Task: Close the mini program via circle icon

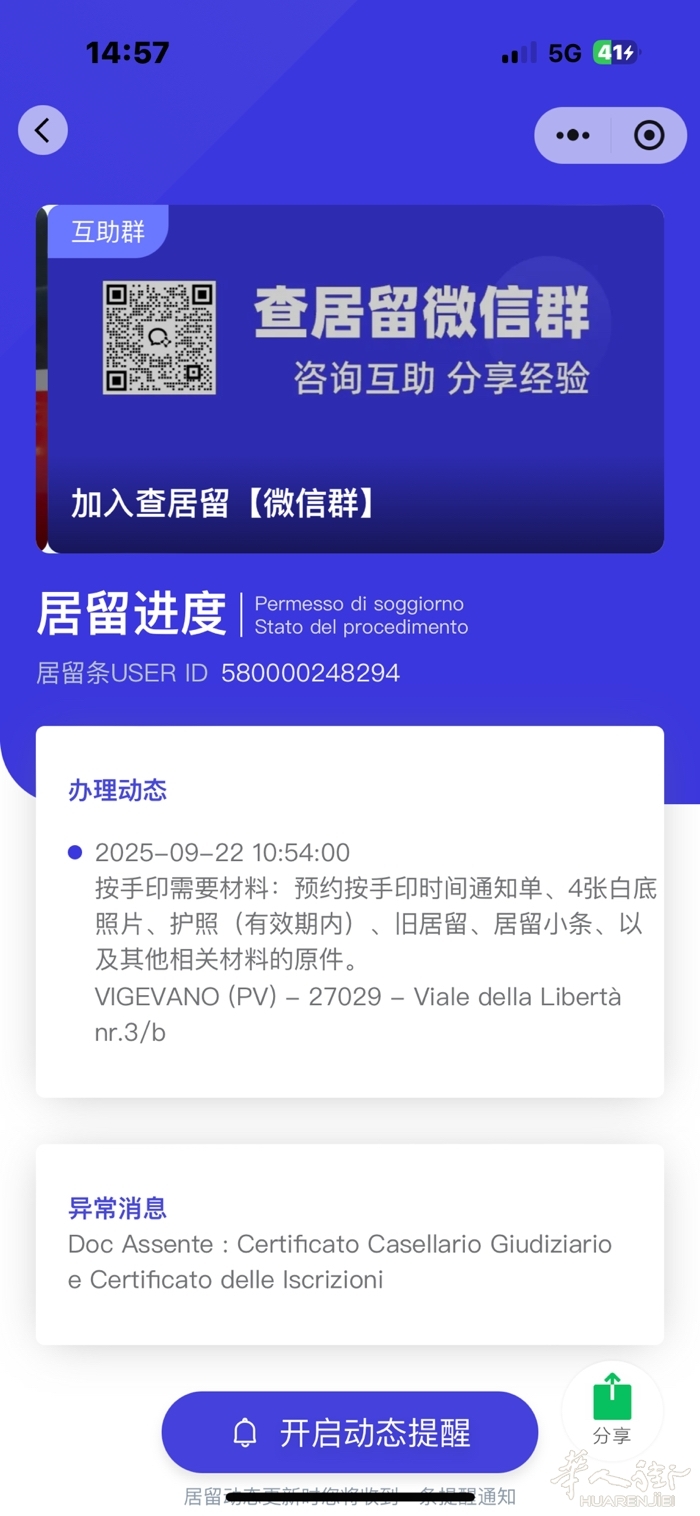Action: point(649,135)
